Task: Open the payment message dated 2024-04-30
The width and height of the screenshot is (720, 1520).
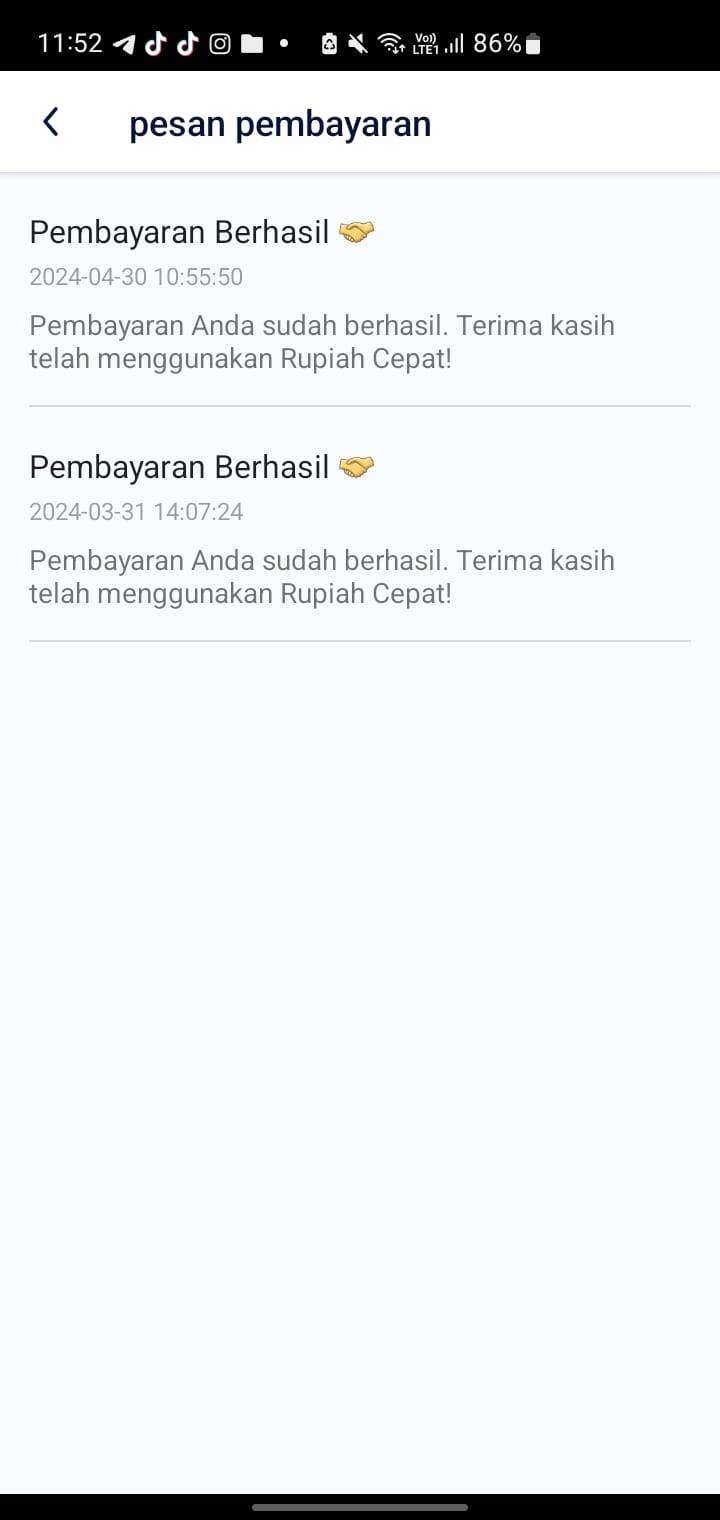Action: (360, 290)
